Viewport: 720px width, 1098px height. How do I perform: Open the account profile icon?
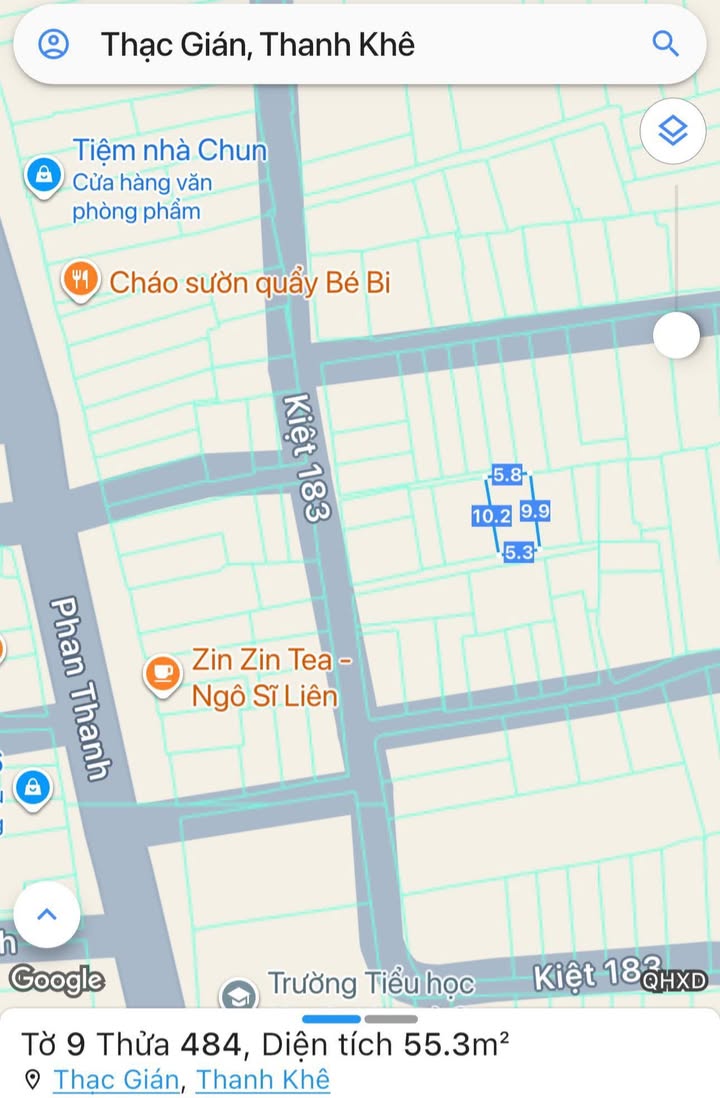[53, 44]
